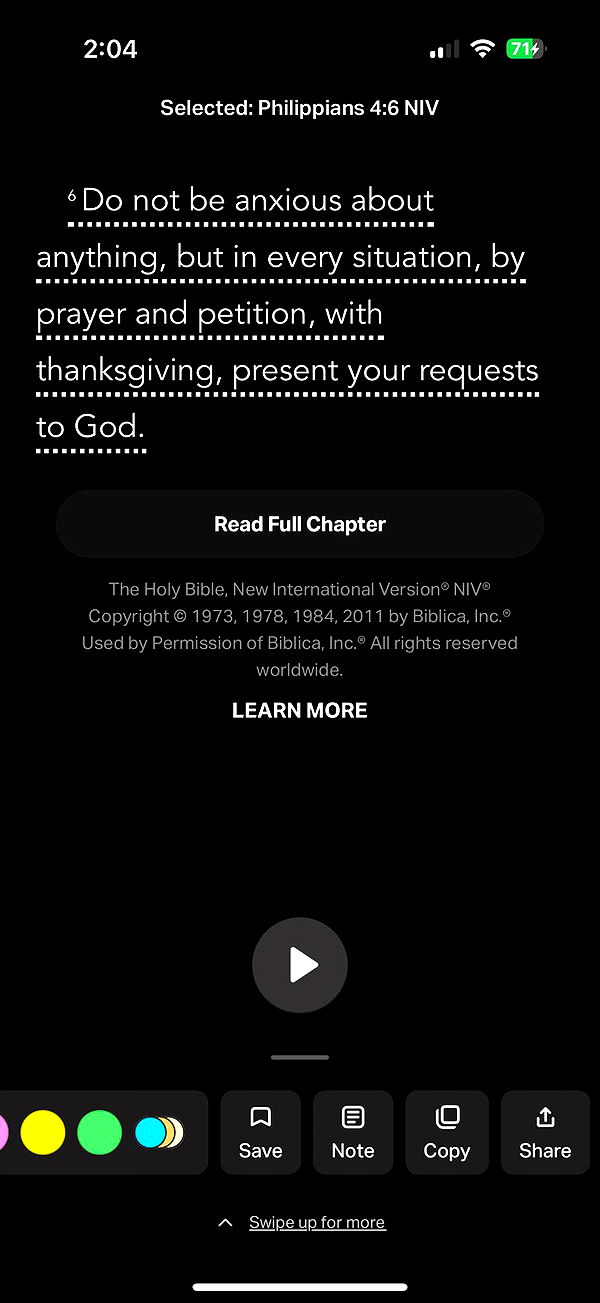Screen dimensions: 600x1303
Task: Add a note to Philippians 4:6
Action: point(353,1132)
